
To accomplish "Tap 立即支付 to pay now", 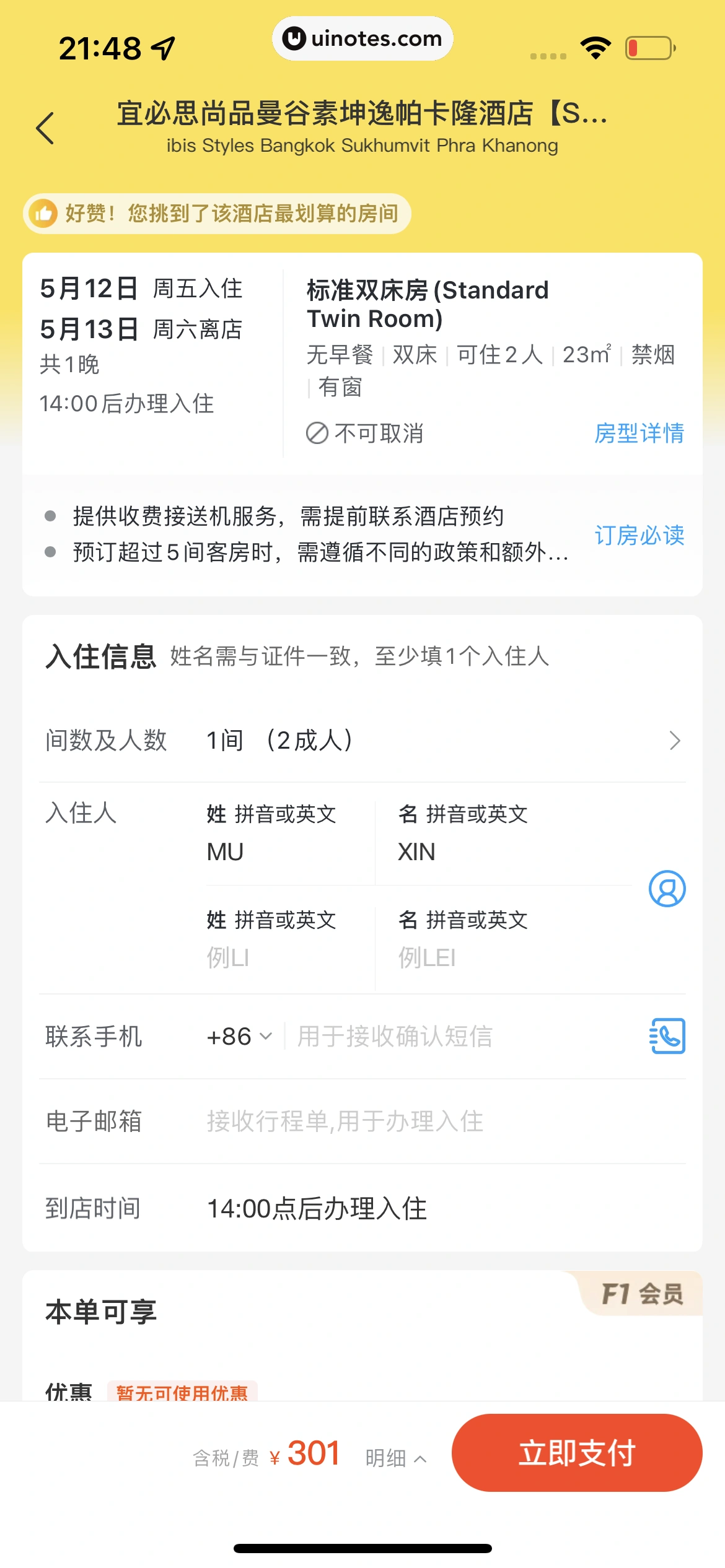I will point(576,1453).
